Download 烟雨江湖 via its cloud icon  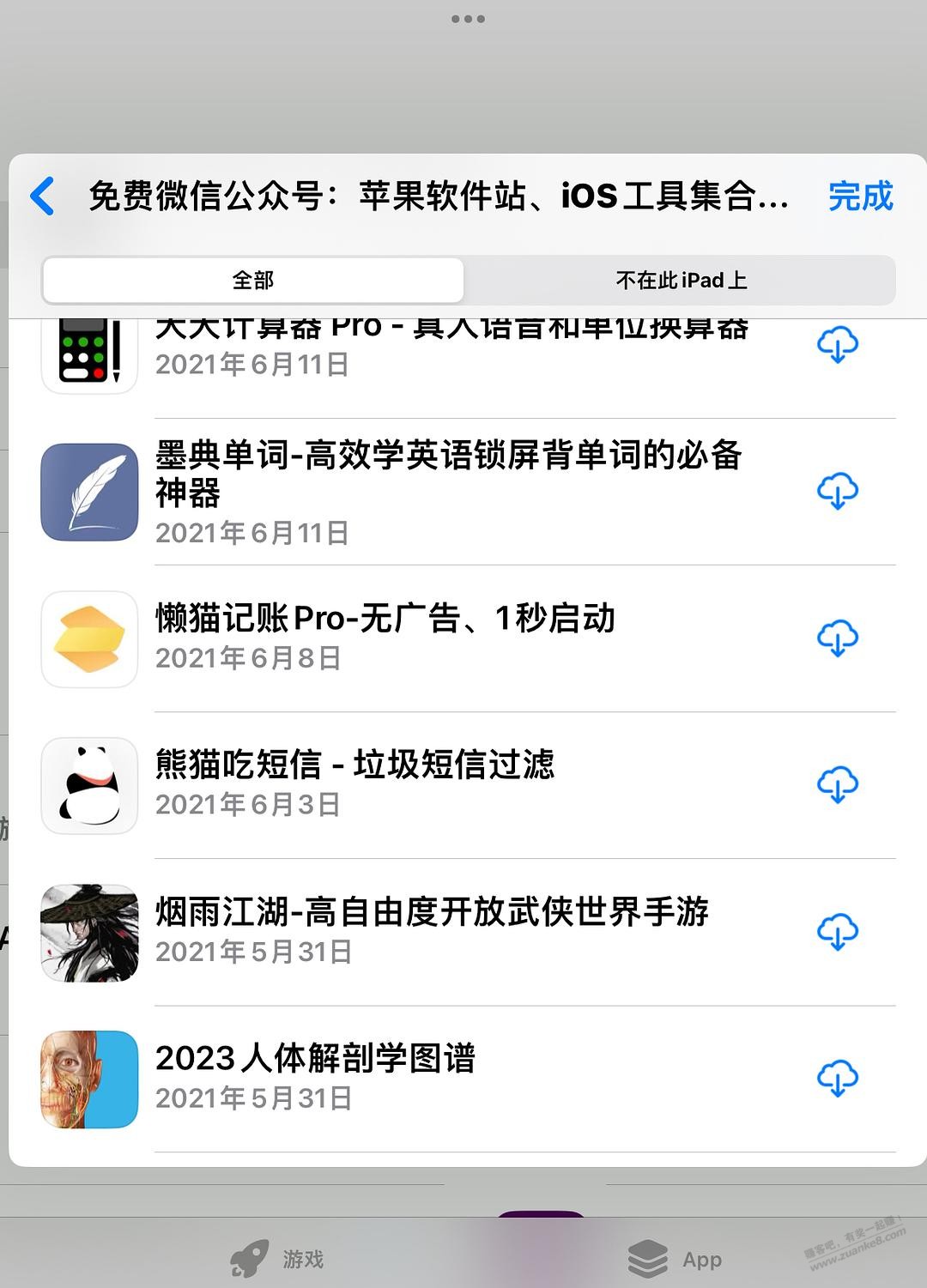click(x=839, y=934)
